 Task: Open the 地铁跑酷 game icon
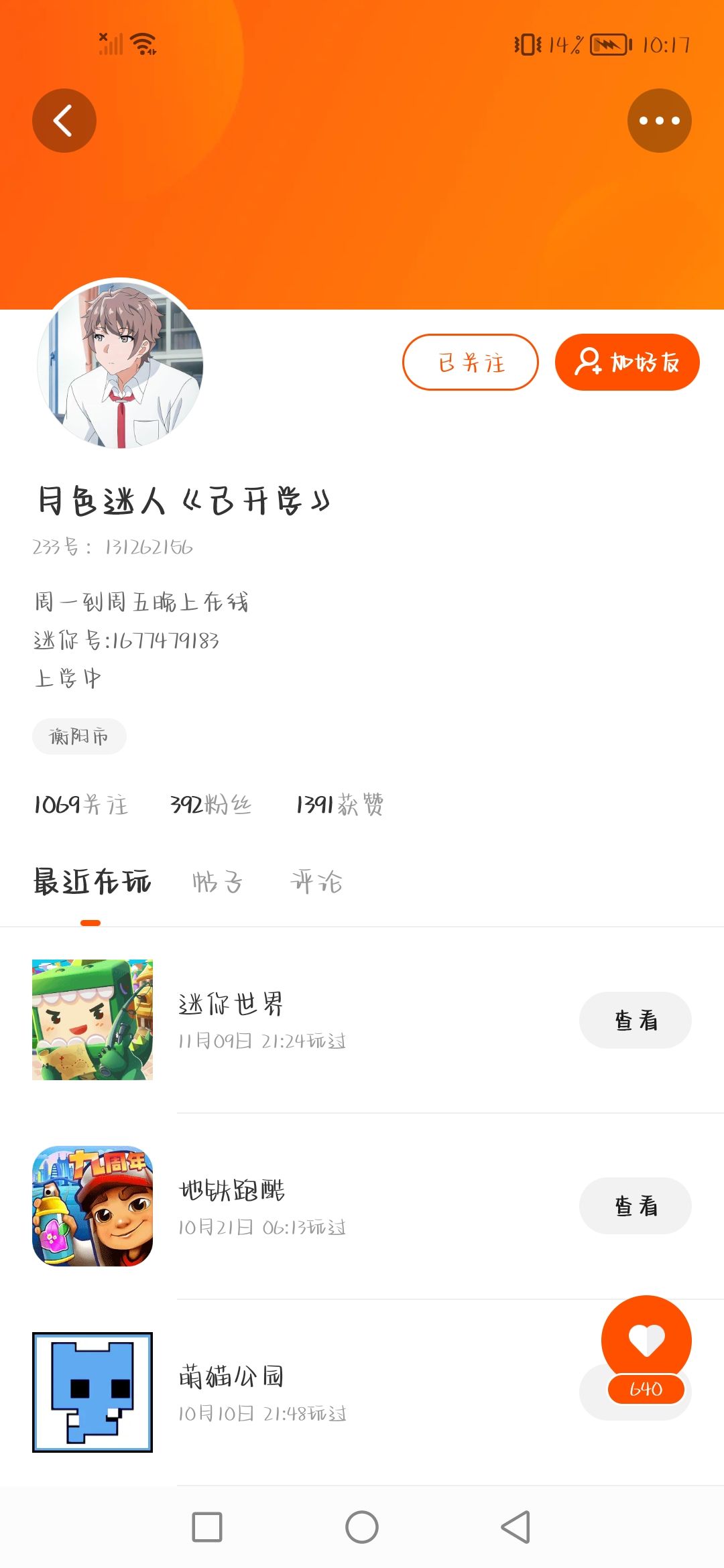[x=93, y=1206]
